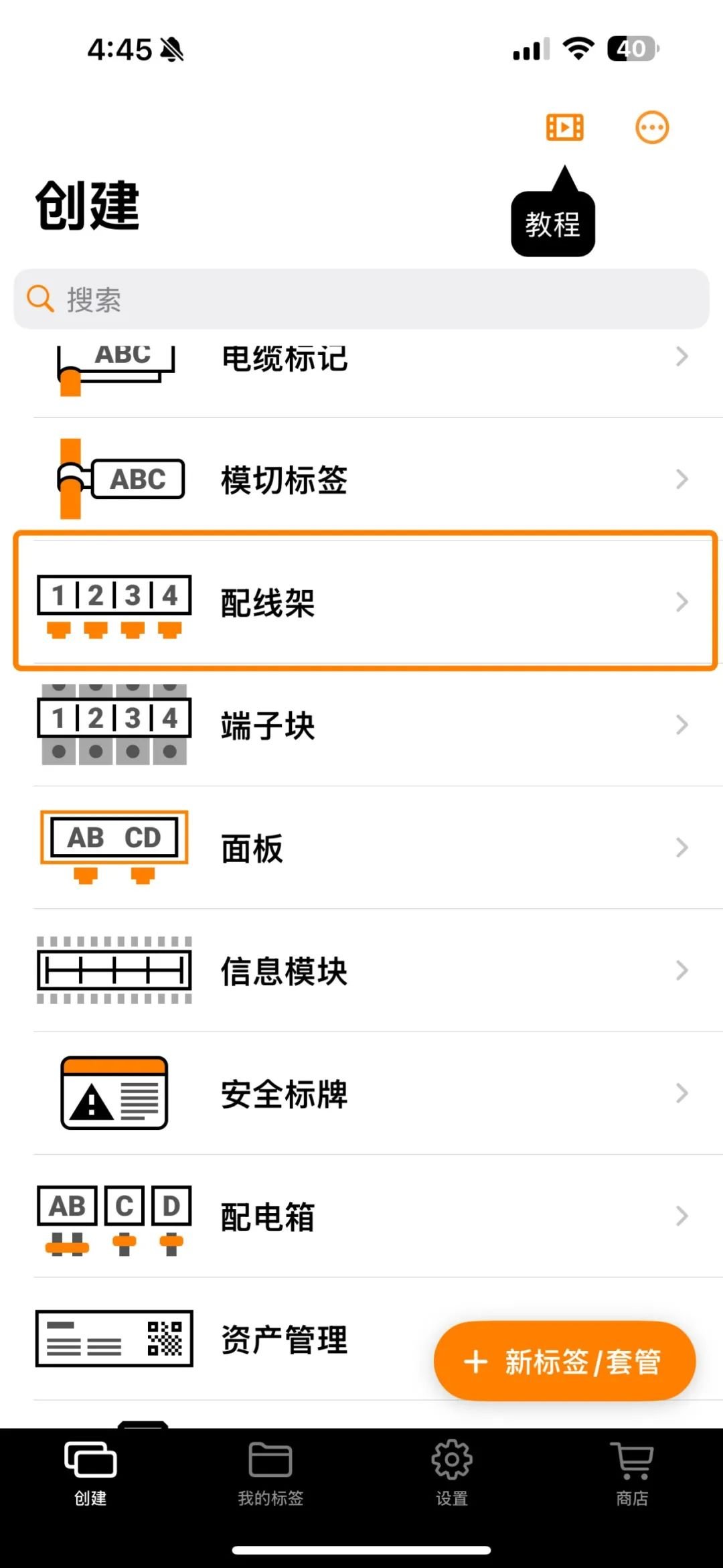Open the more options menu
The image size is (723, 1568).
coord(651,127)
